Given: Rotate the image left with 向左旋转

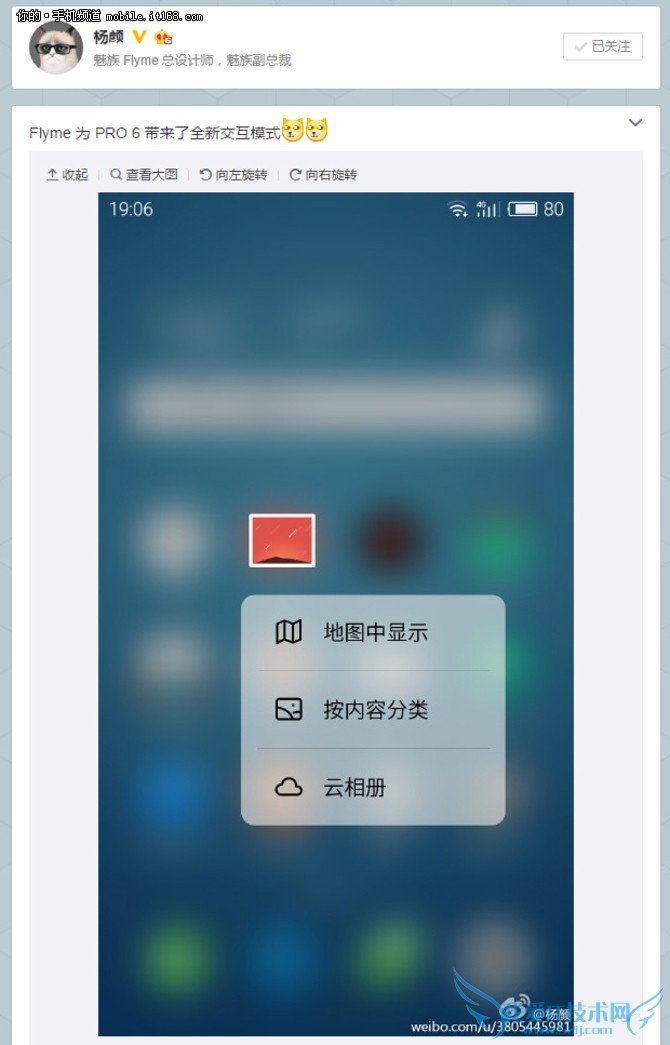Looking at the screenshot, I should pos(233,174).
